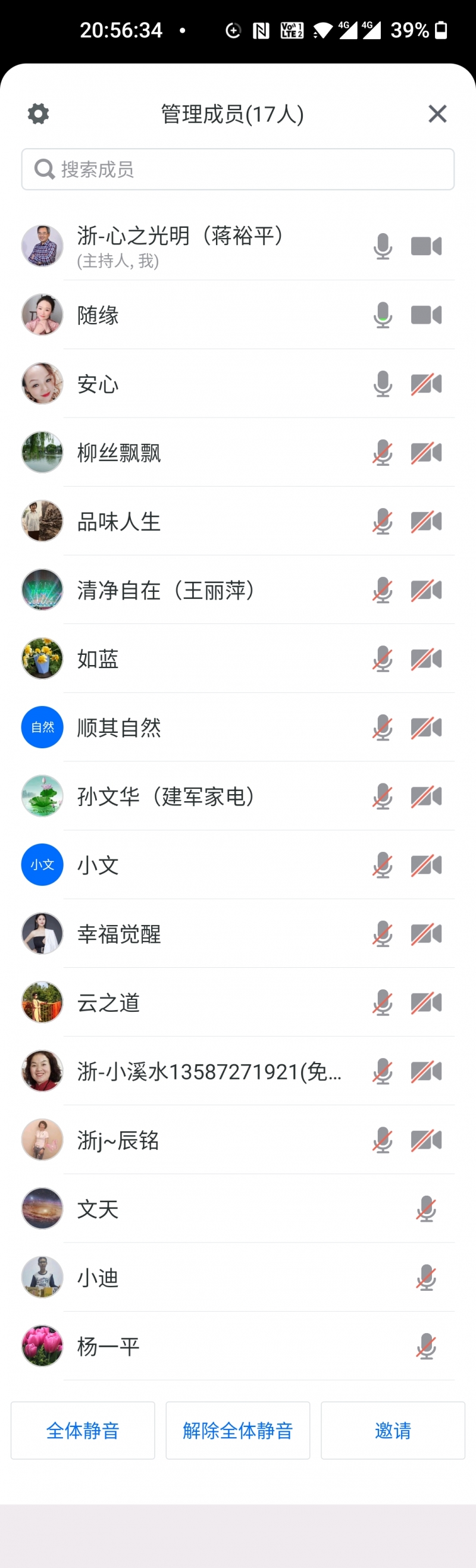
Task: Turn off 随缘's camera
Action: [426, 315]
